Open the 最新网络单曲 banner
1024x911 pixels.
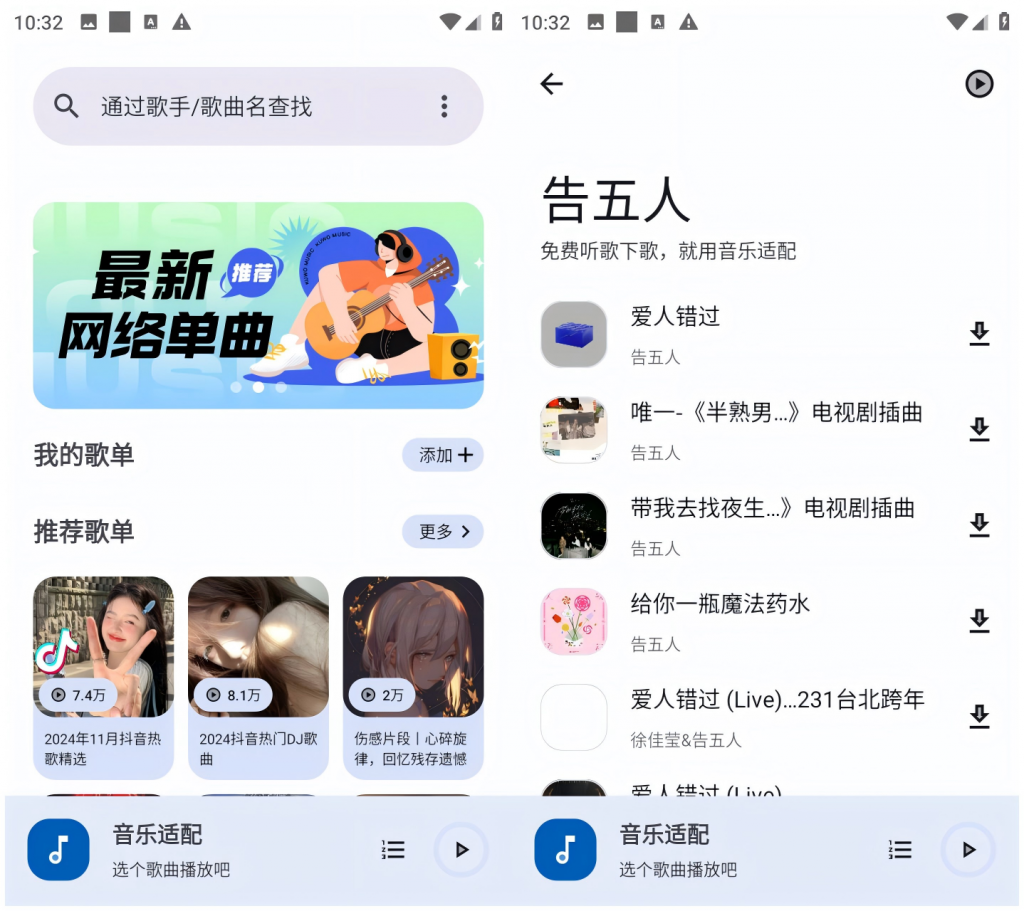(258, 305)
